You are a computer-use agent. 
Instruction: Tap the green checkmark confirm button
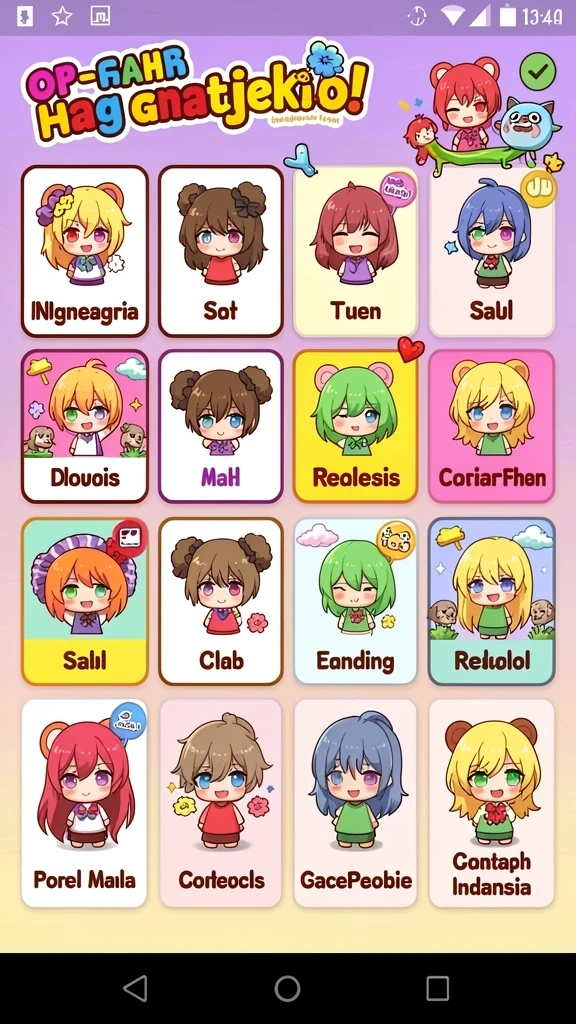tap(538, 71)
